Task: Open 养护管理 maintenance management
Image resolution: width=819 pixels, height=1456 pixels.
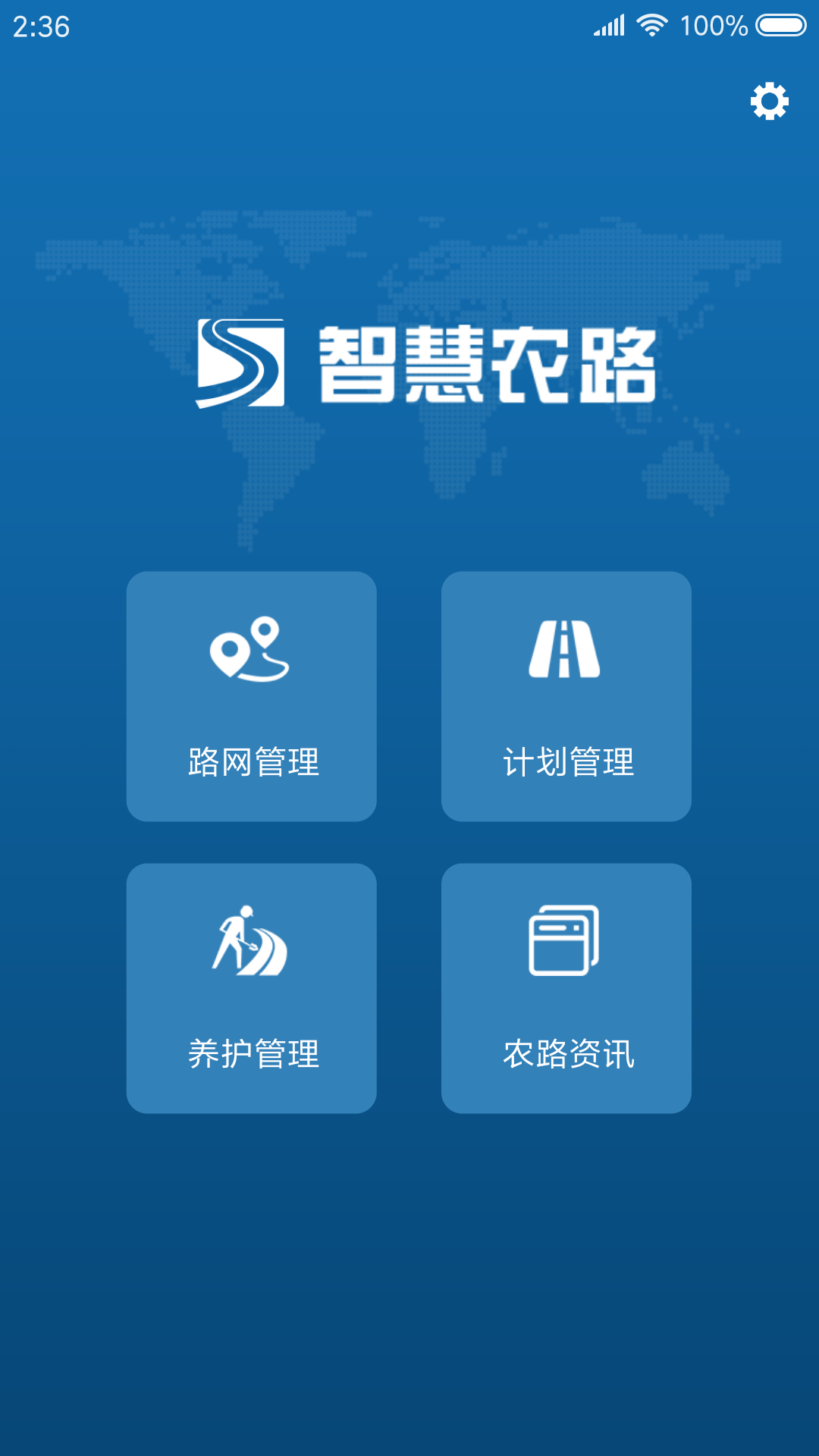Action: pyautogui.click(x=252, y=988)
